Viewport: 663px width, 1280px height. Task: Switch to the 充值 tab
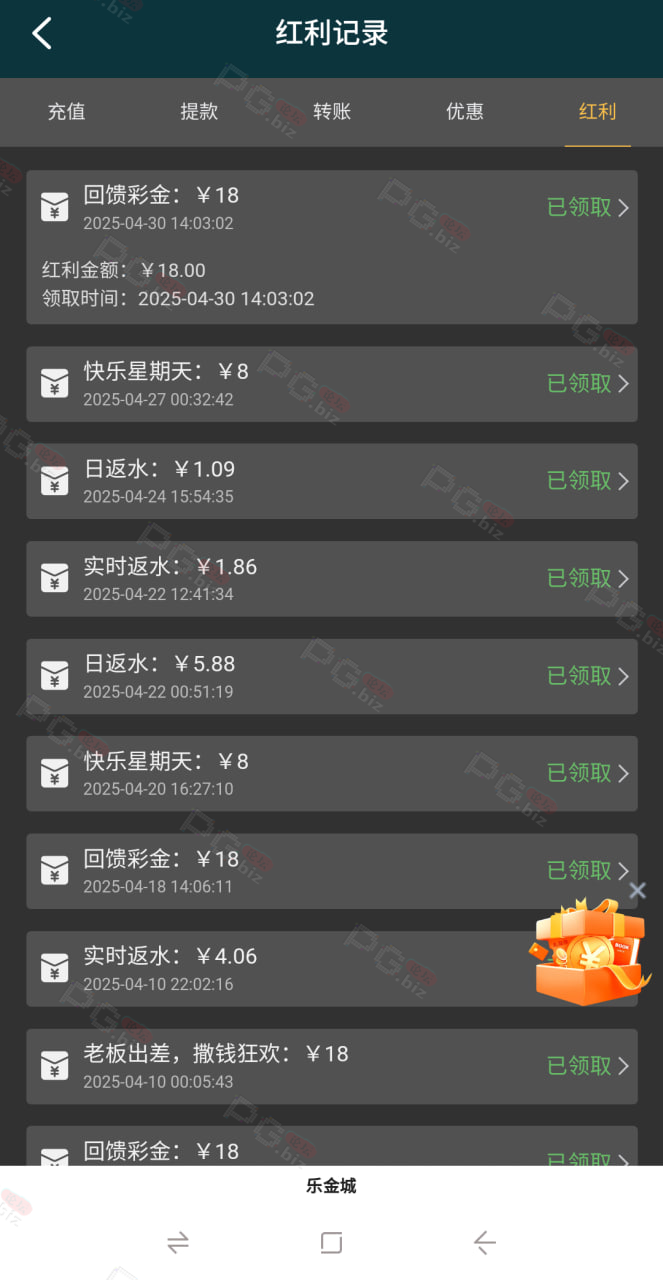[67, 112]
